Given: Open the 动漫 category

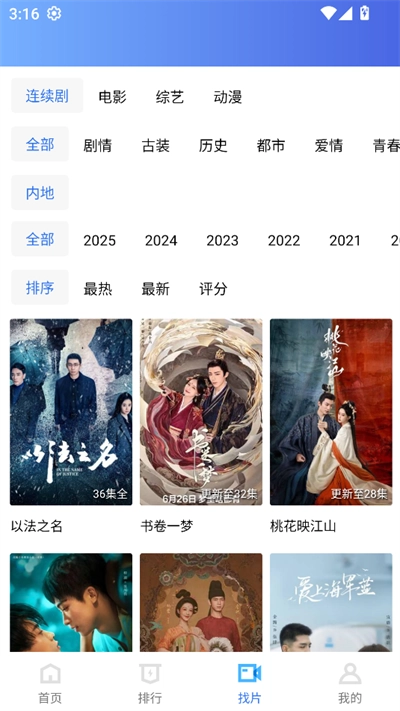Looking at the screenshot, I should click(228, 97).
